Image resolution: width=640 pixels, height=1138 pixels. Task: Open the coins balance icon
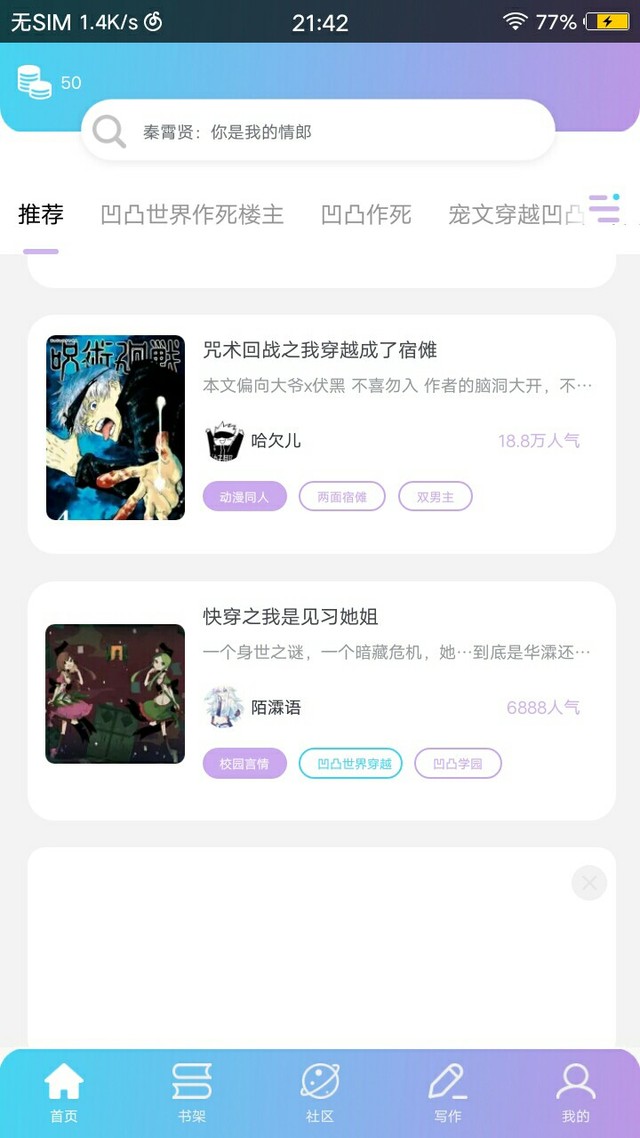(x=34, y=82)
